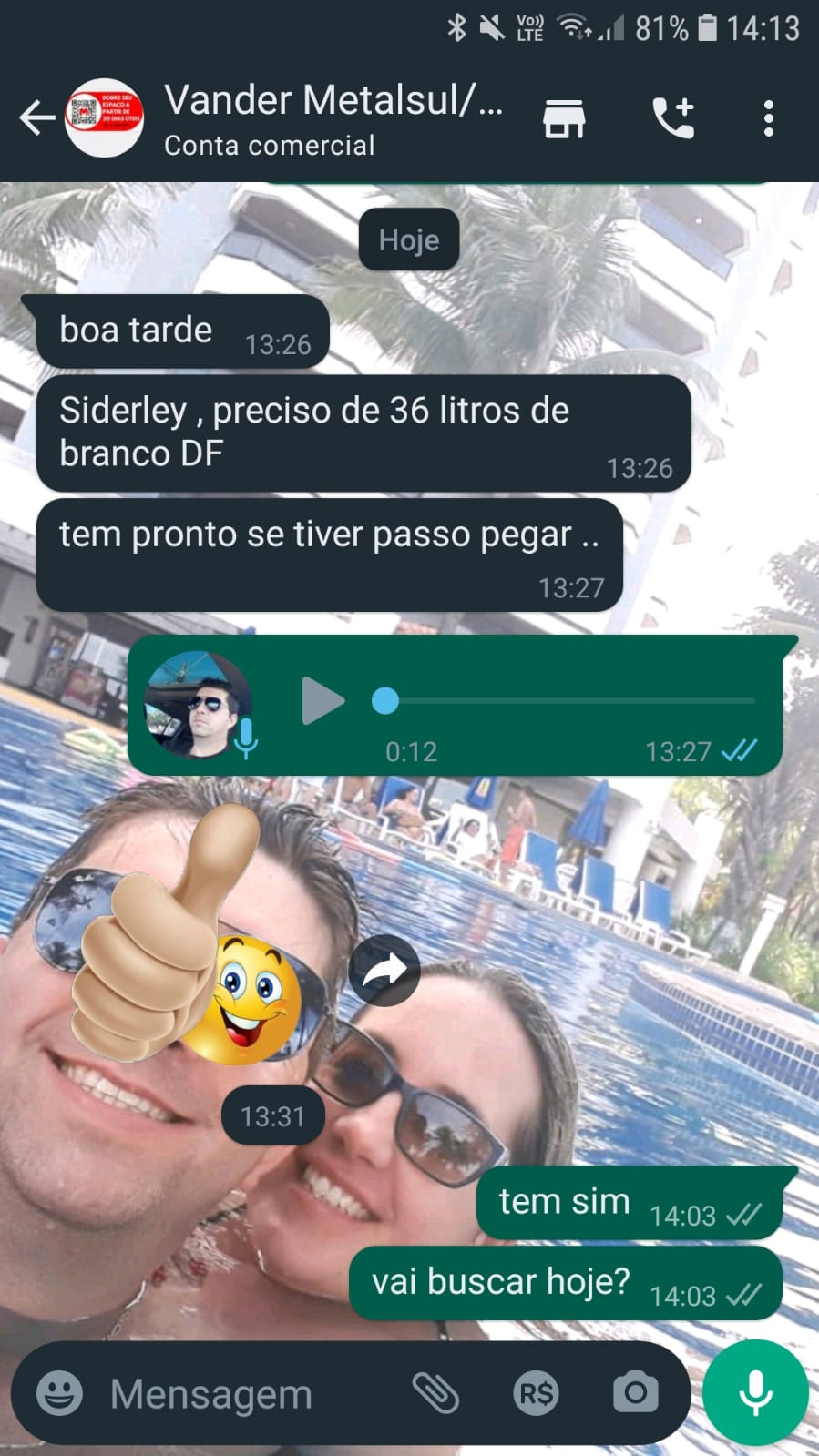Open Vander Metalsul contact profile
Screen dimensions: 819x1456
point(333,118)
